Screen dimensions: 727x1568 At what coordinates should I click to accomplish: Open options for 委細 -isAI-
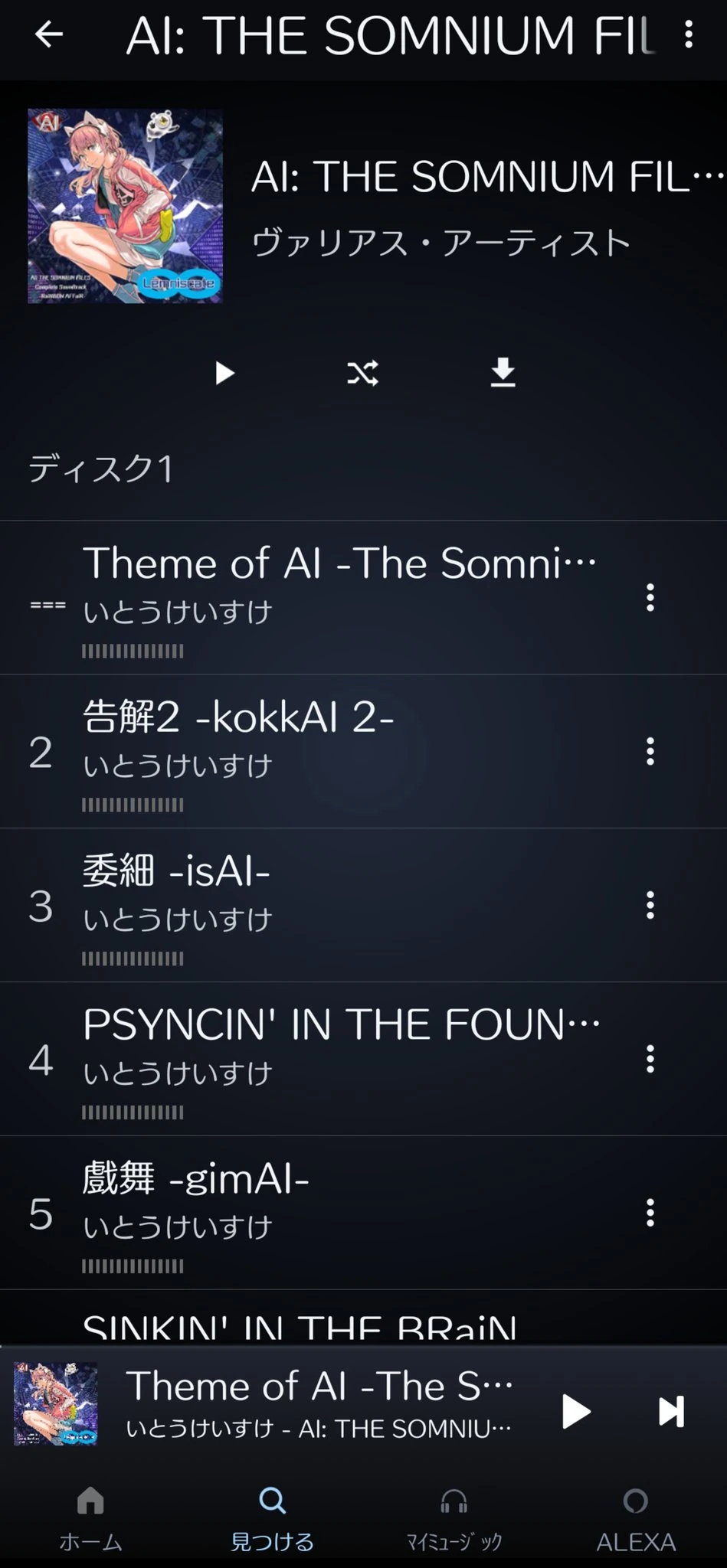click(x=650, y=905)
